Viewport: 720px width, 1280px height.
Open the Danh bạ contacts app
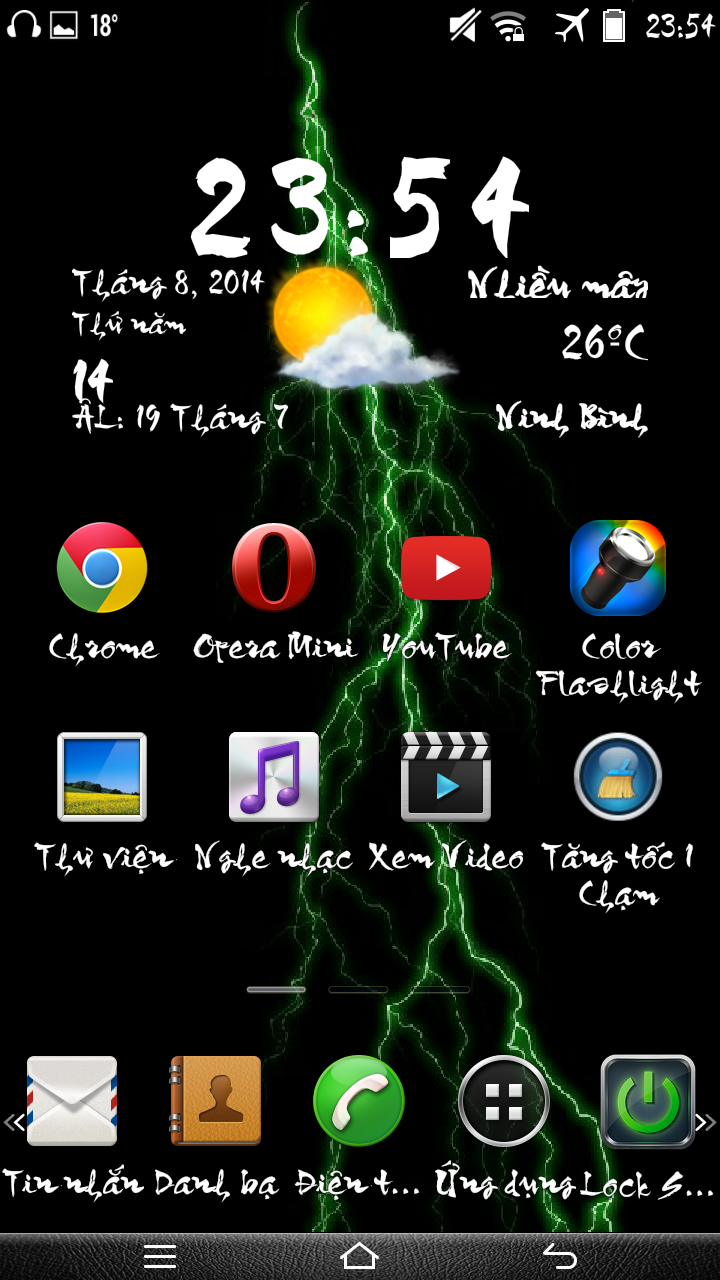tap(215, 1100)
